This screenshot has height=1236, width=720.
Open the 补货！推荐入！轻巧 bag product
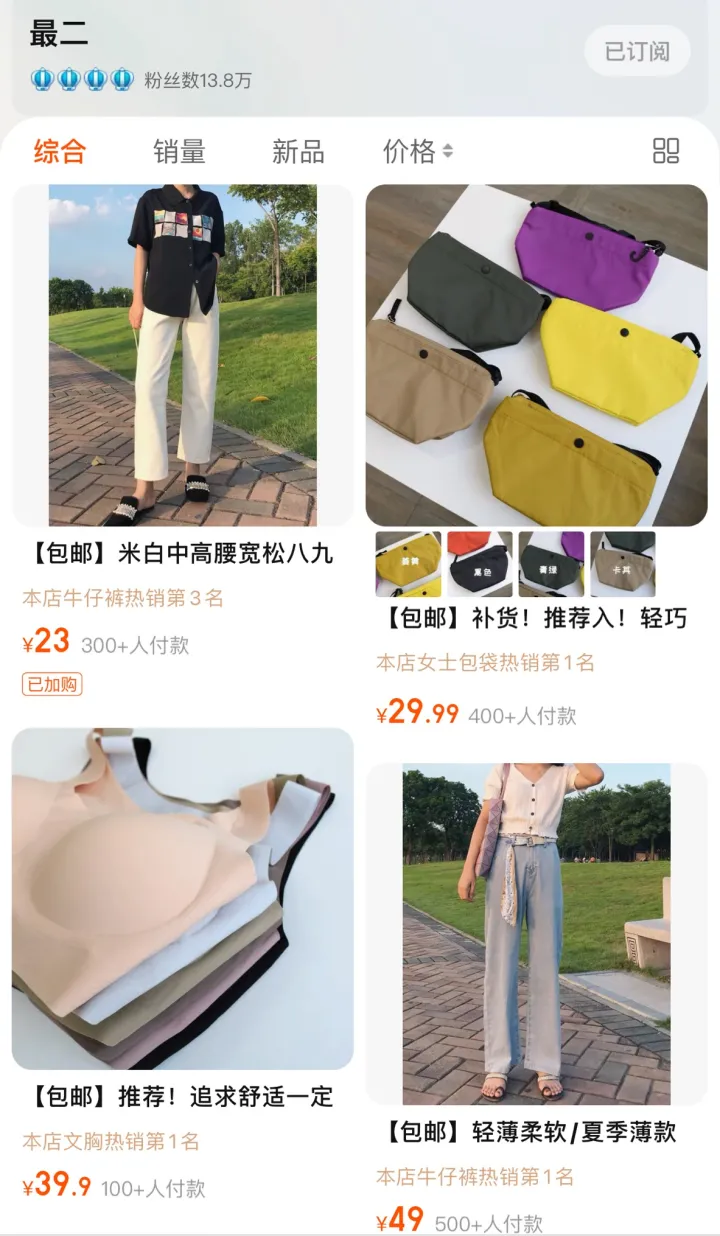[536, 355]
